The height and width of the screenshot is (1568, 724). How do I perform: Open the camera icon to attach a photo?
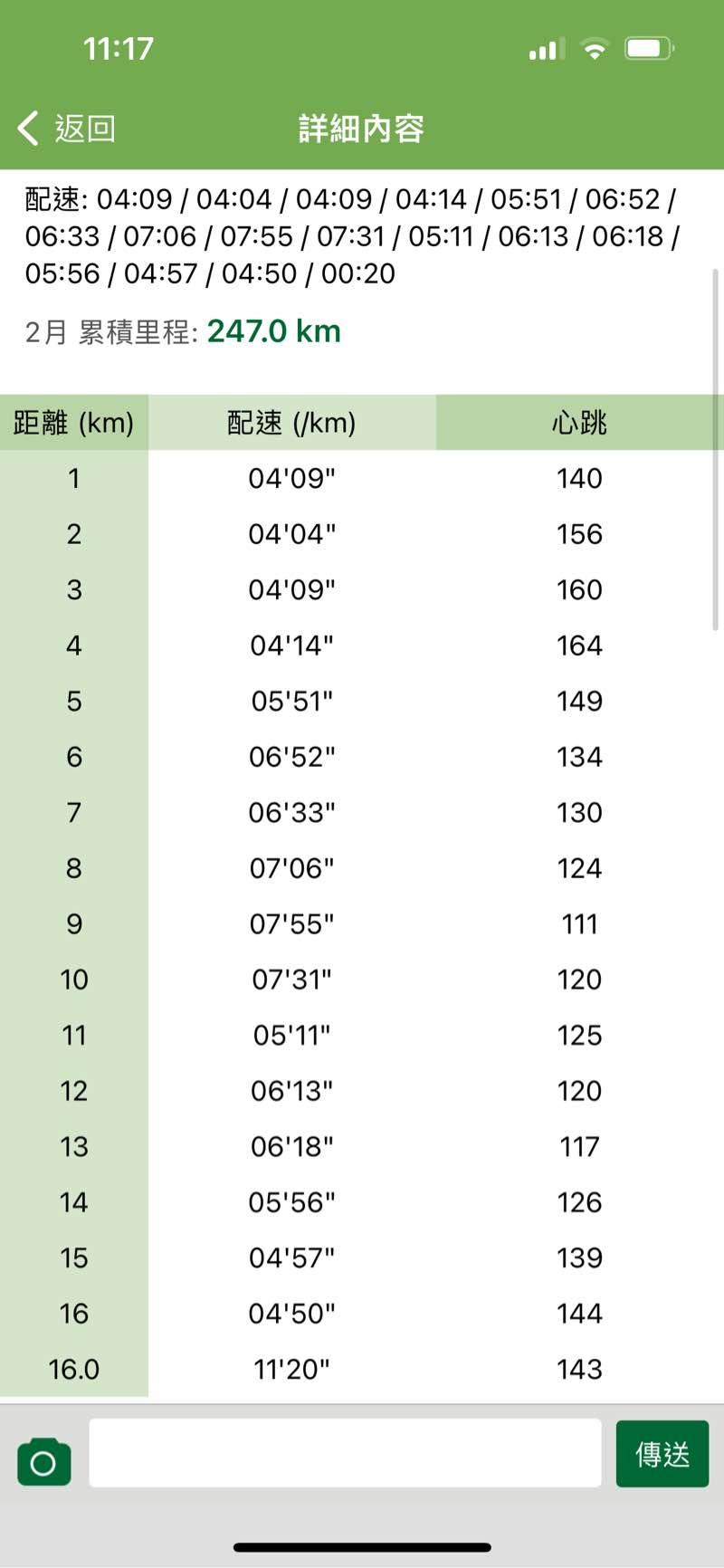coord(43,1460)
